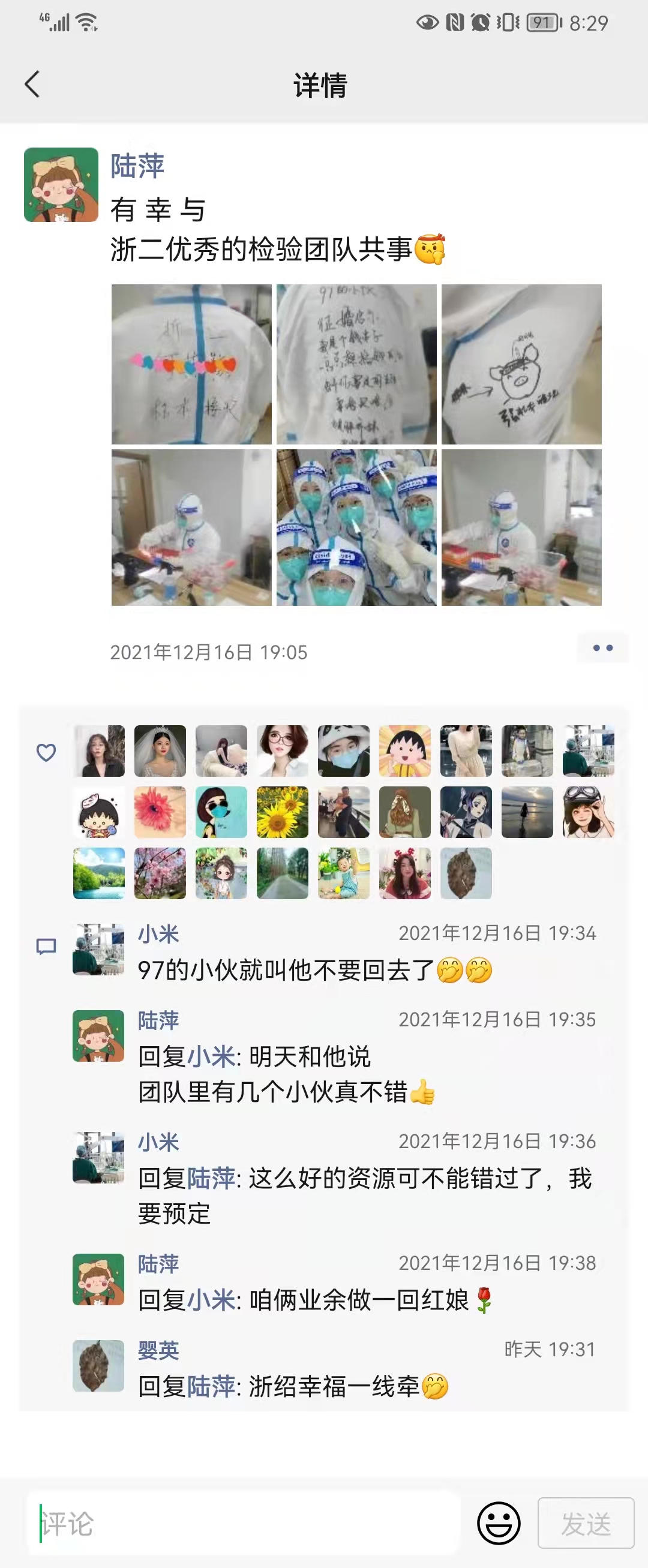This screenshot has height=1568, width=648.
Task: Focus the 评论 input box
Action: click(244, 1524)
